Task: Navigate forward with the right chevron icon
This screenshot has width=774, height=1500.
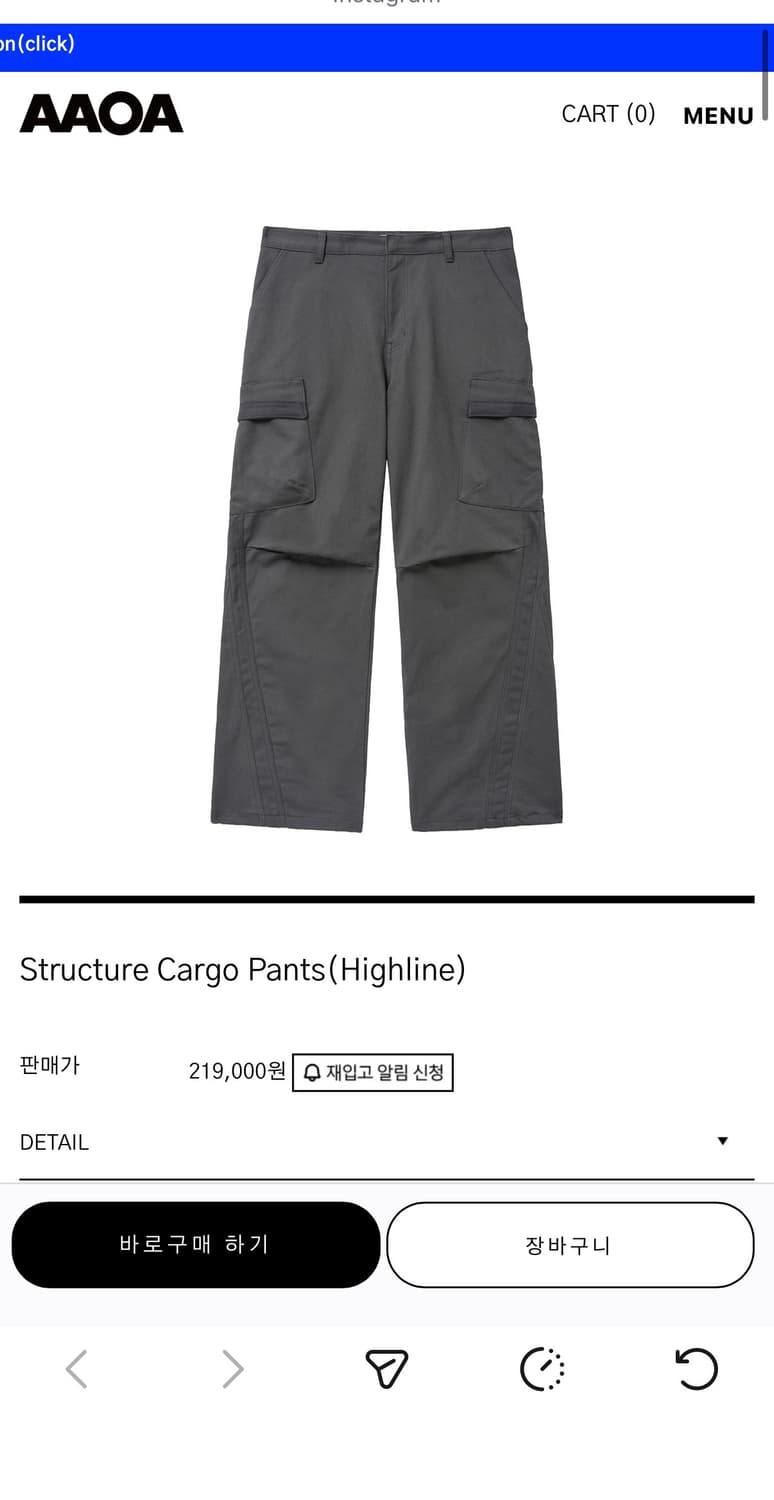Action: 231,1369
